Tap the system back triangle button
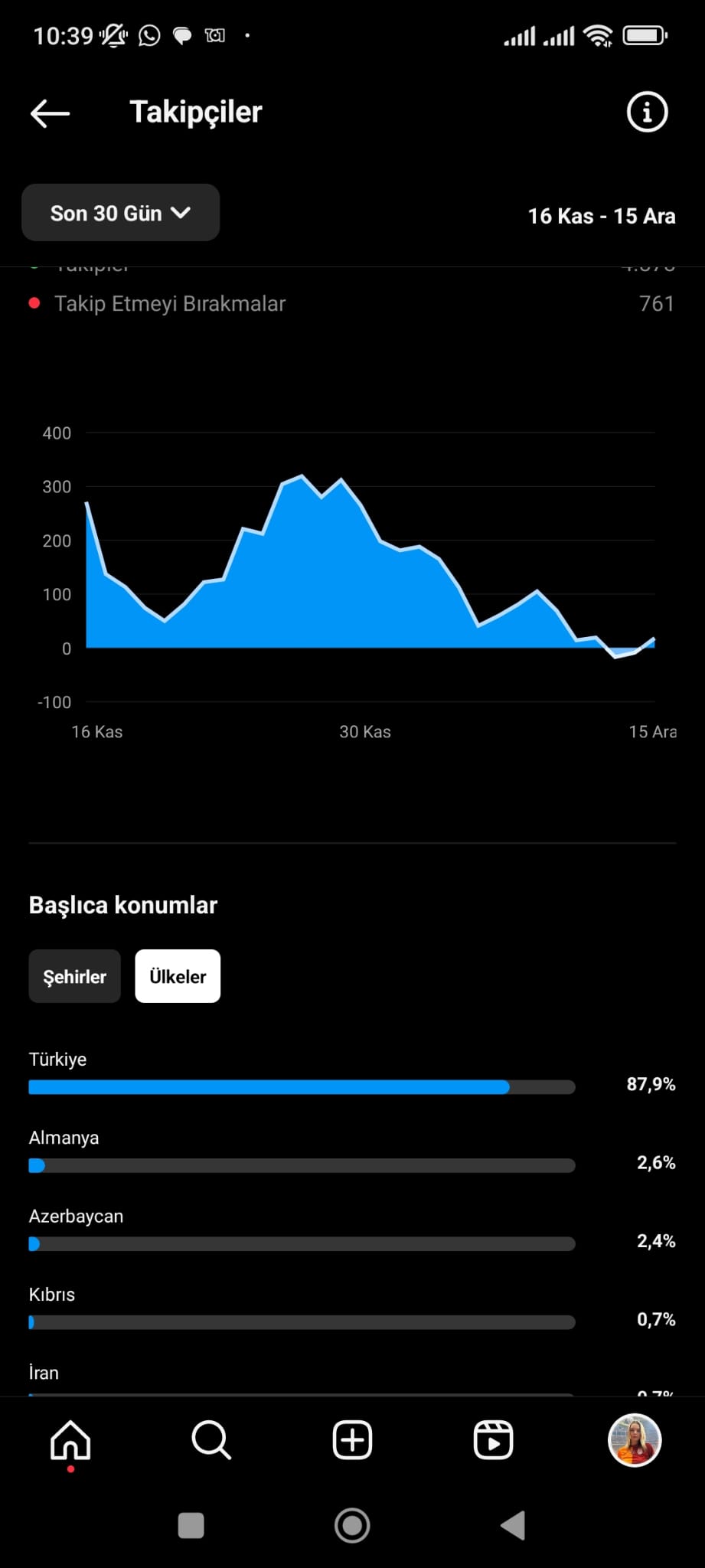The height and width of the screenshot is (1568, 705). click(513, 1525)
